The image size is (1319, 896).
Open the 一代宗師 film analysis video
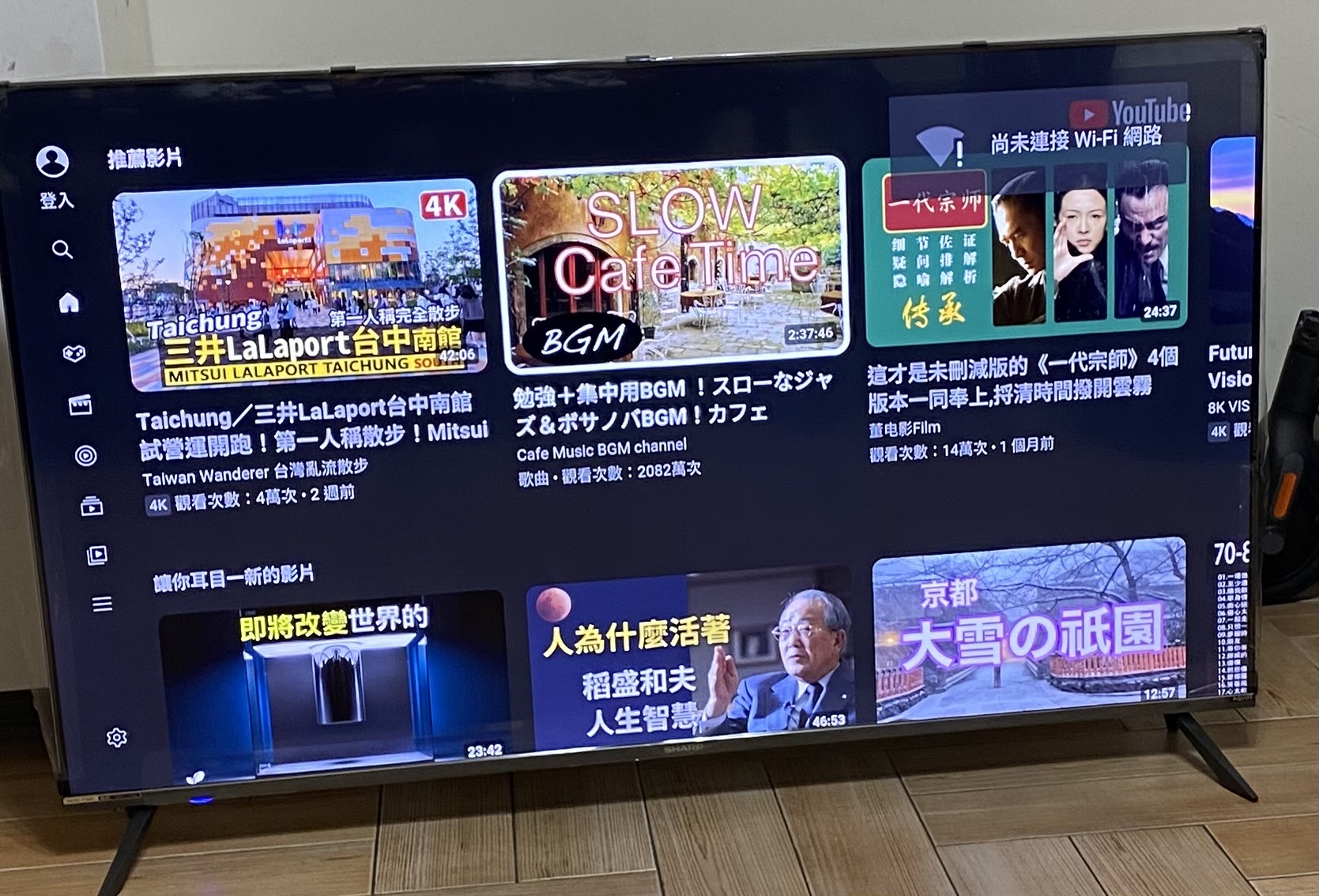[1025, 249]
